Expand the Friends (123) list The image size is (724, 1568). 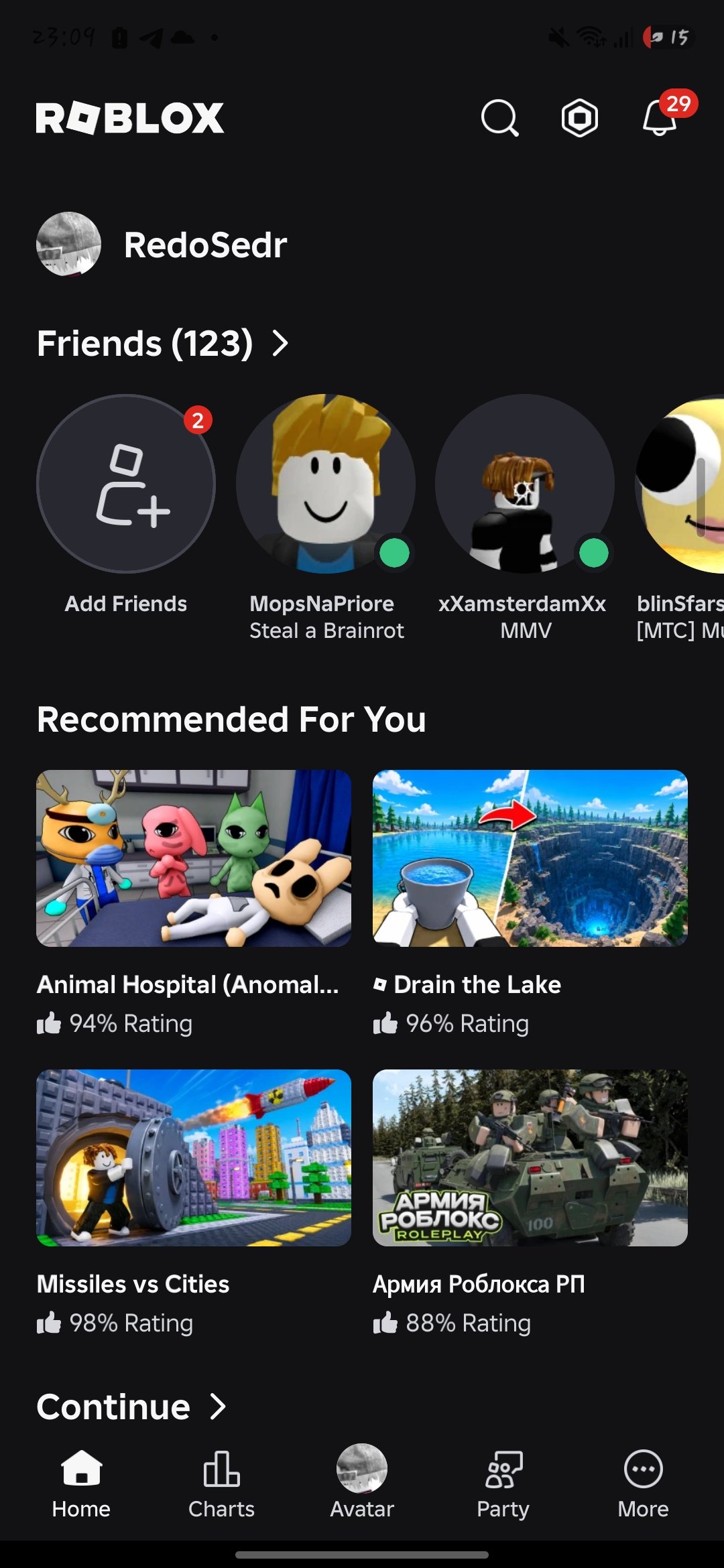click(163, 343)
